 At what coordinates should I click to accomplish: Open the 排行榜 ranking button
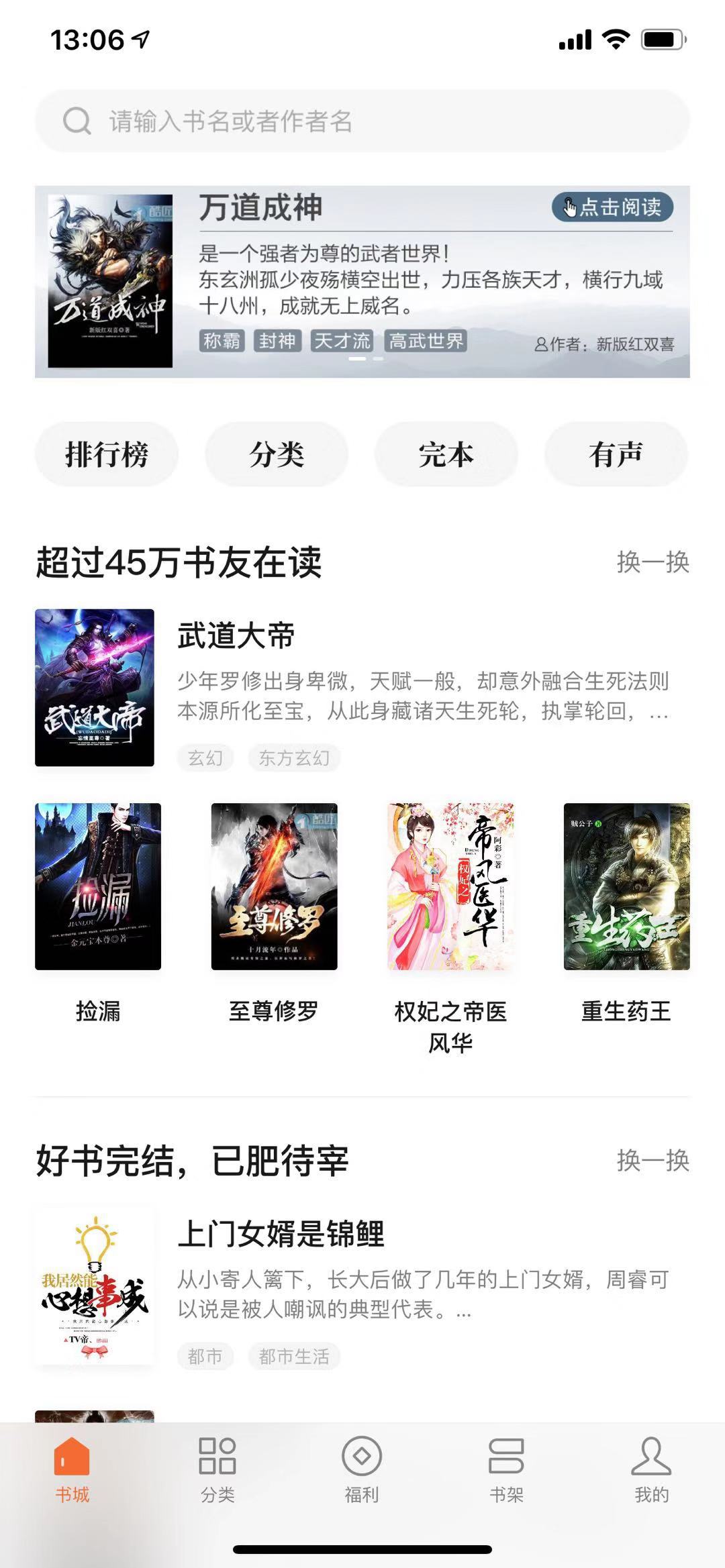[109, 455]
